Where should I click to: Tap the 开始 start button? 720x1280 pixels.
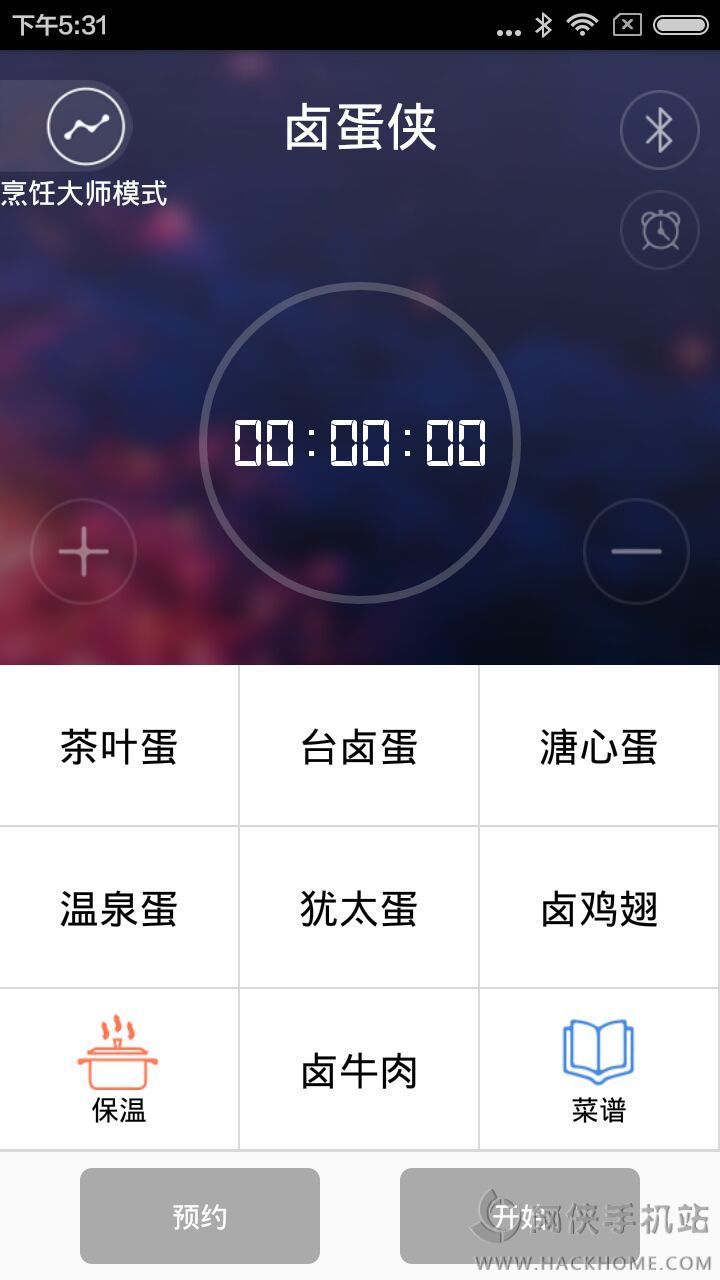pos(519,1216)
